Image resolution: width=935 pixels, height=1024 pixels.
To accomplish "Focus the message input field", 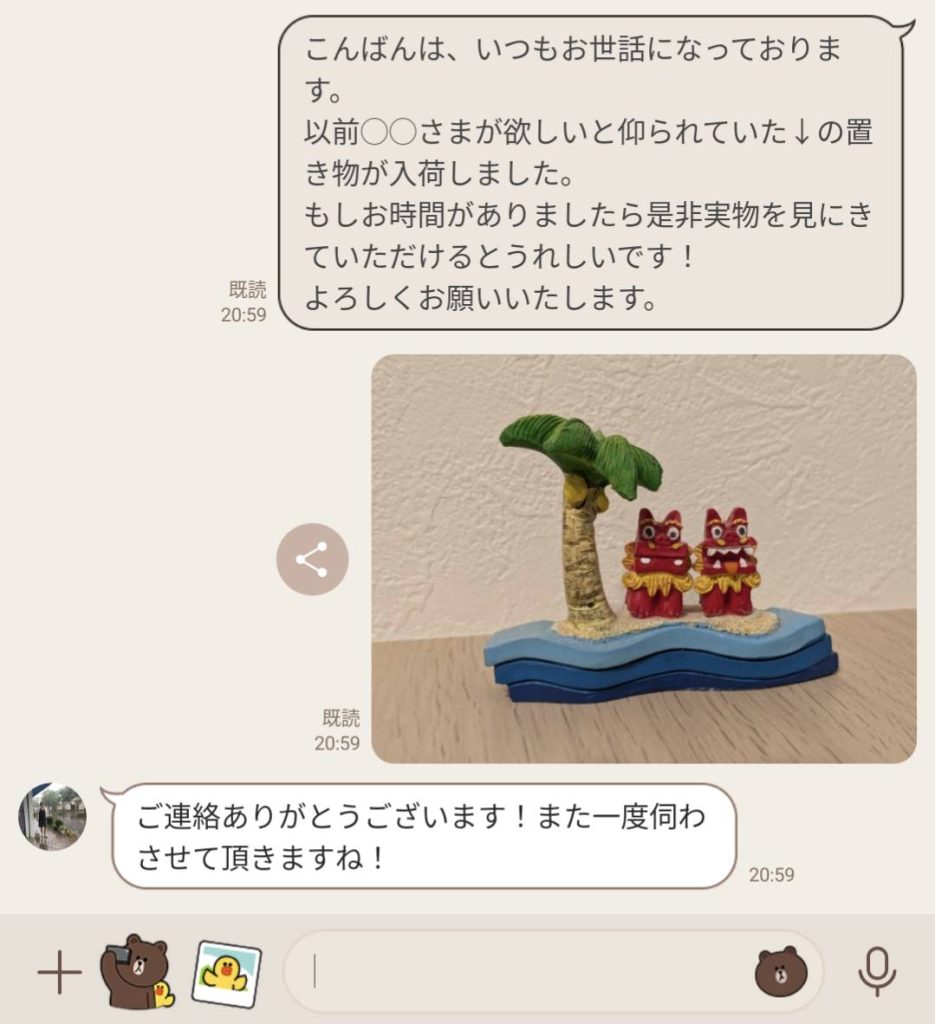I will click(x=520, y=972).
